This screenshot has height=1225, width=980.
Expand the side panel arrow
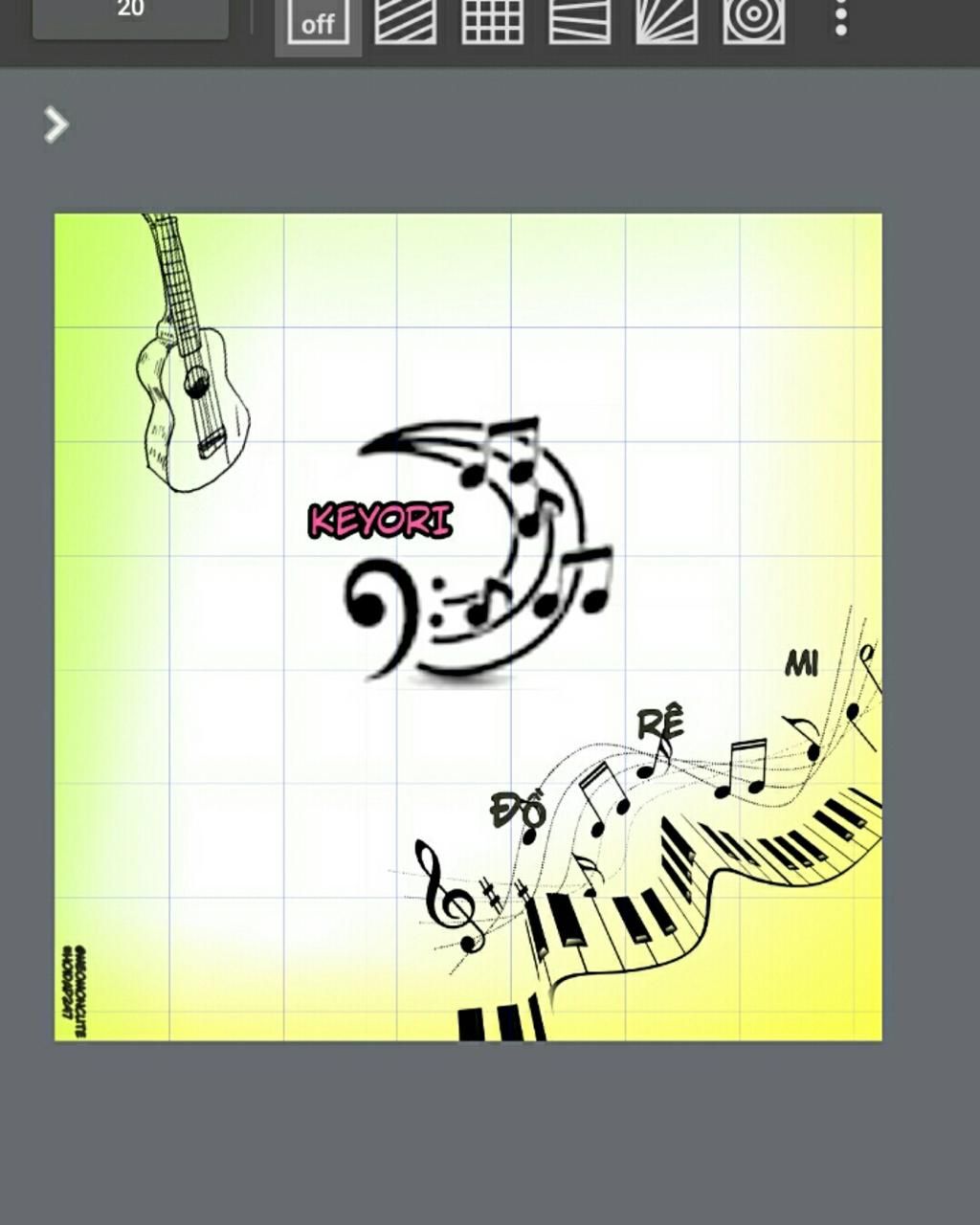[x=56, y=125]
